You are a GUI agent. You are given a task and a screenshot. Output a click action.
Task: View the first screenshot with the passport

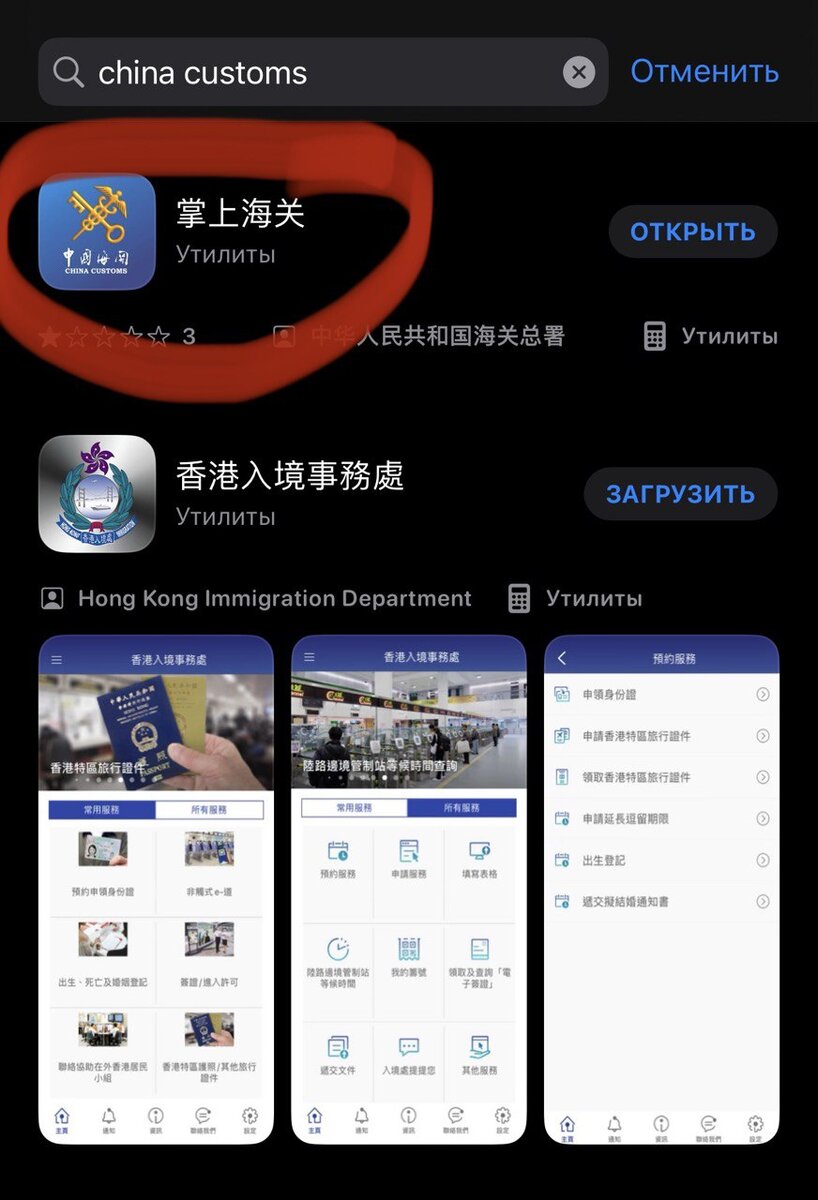pos(156,888)
